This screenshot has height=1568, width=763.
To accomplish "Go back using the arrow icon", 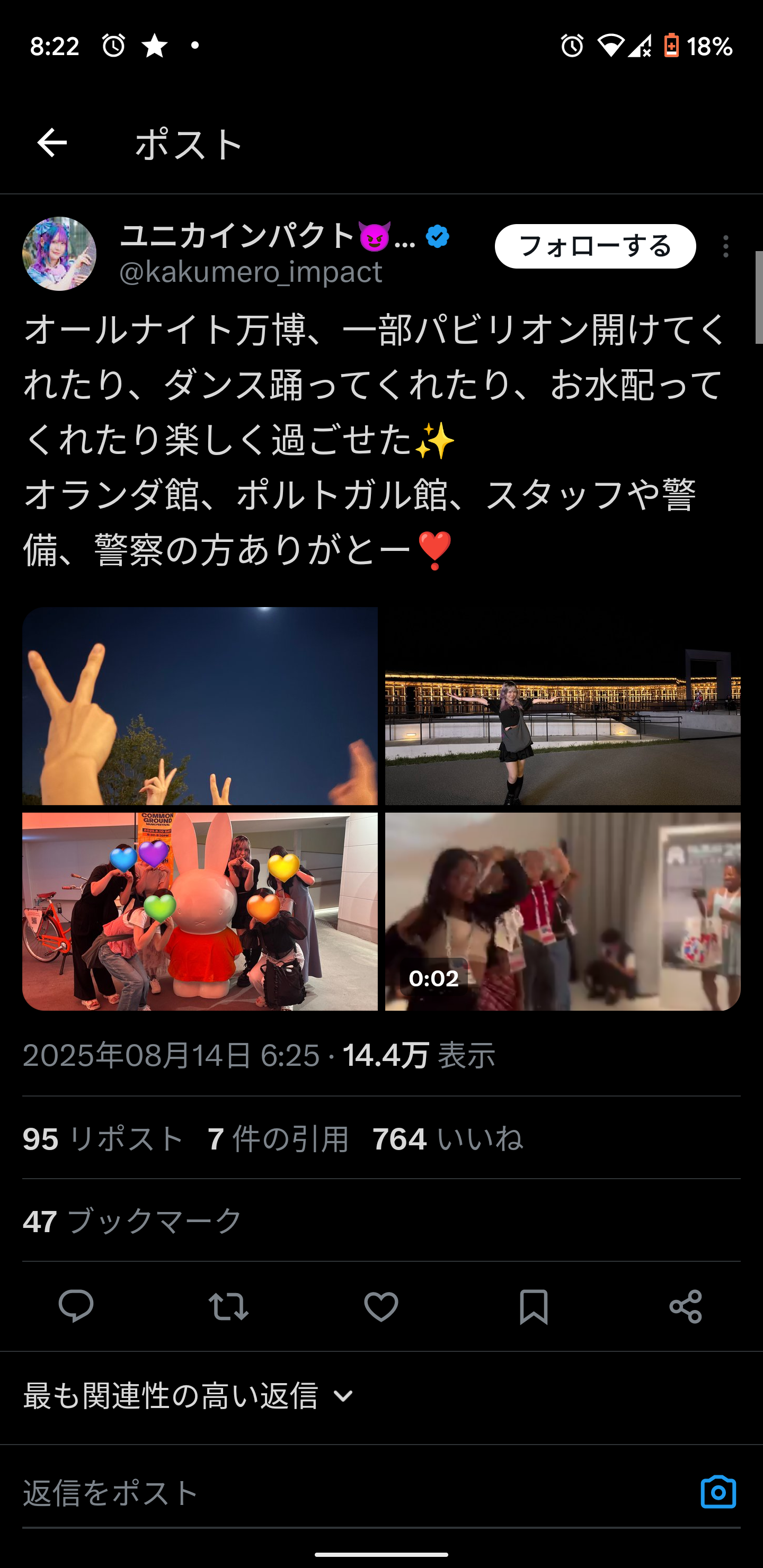I will (52, 143).
